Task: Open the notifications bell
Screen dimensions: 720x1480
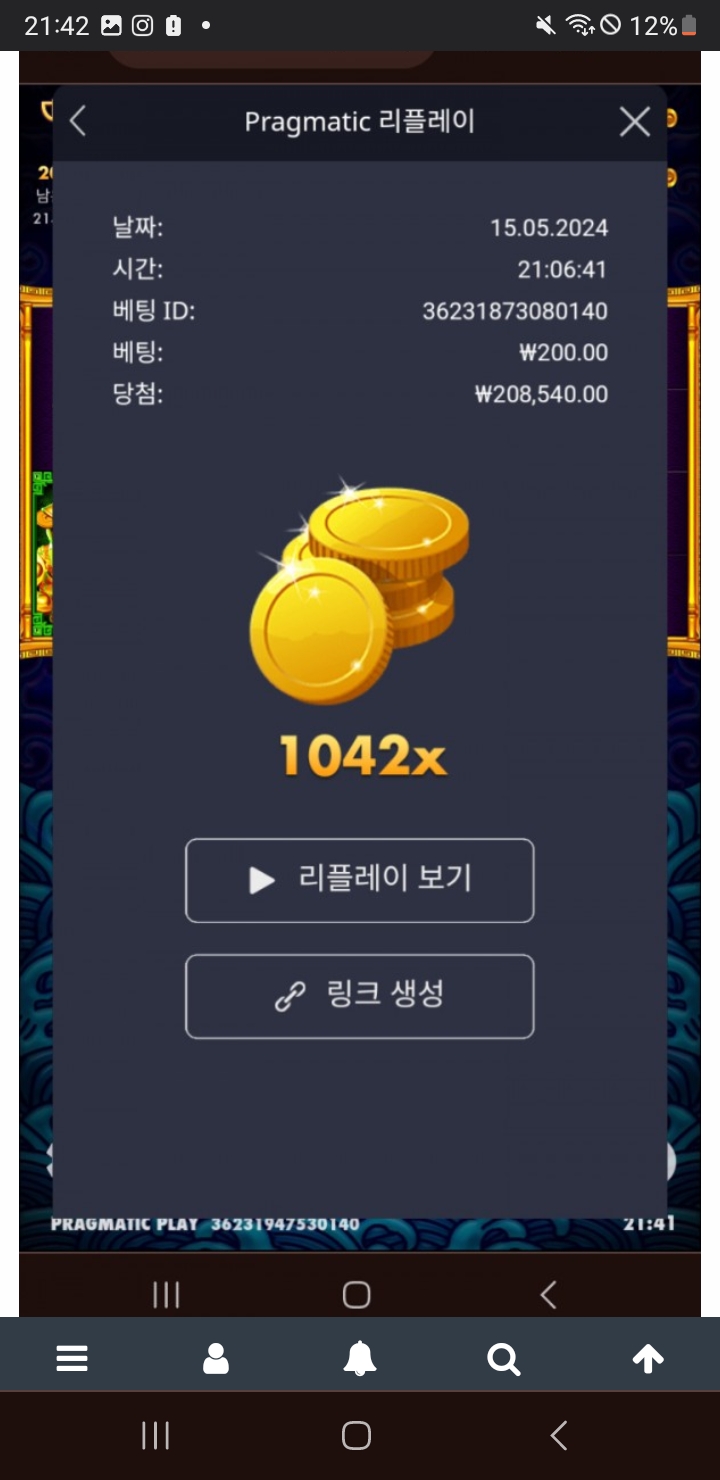Action: pyautogui.click(x=360, y=1358)
